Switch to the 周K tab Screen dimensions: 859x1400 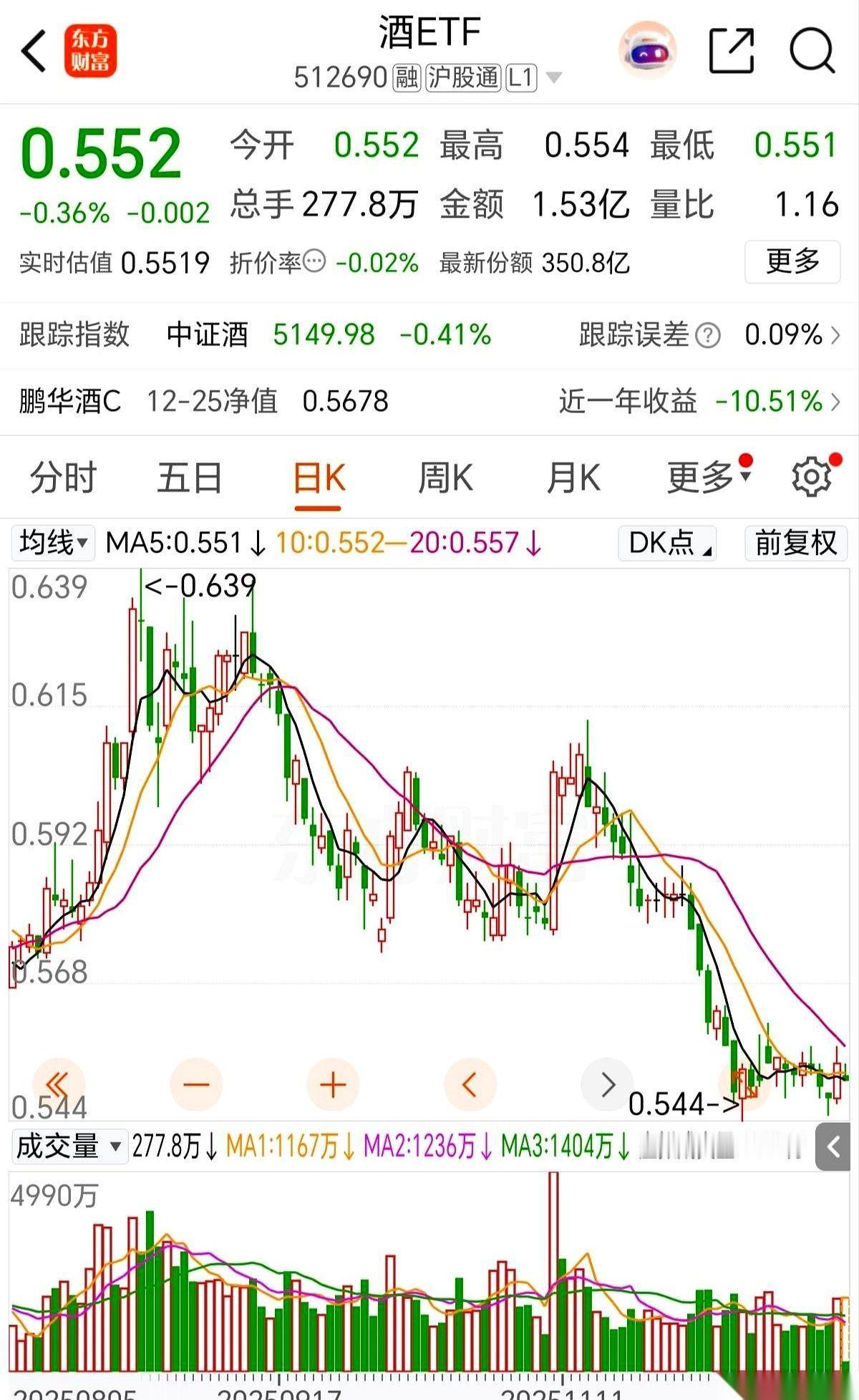(x=445, y=478)
